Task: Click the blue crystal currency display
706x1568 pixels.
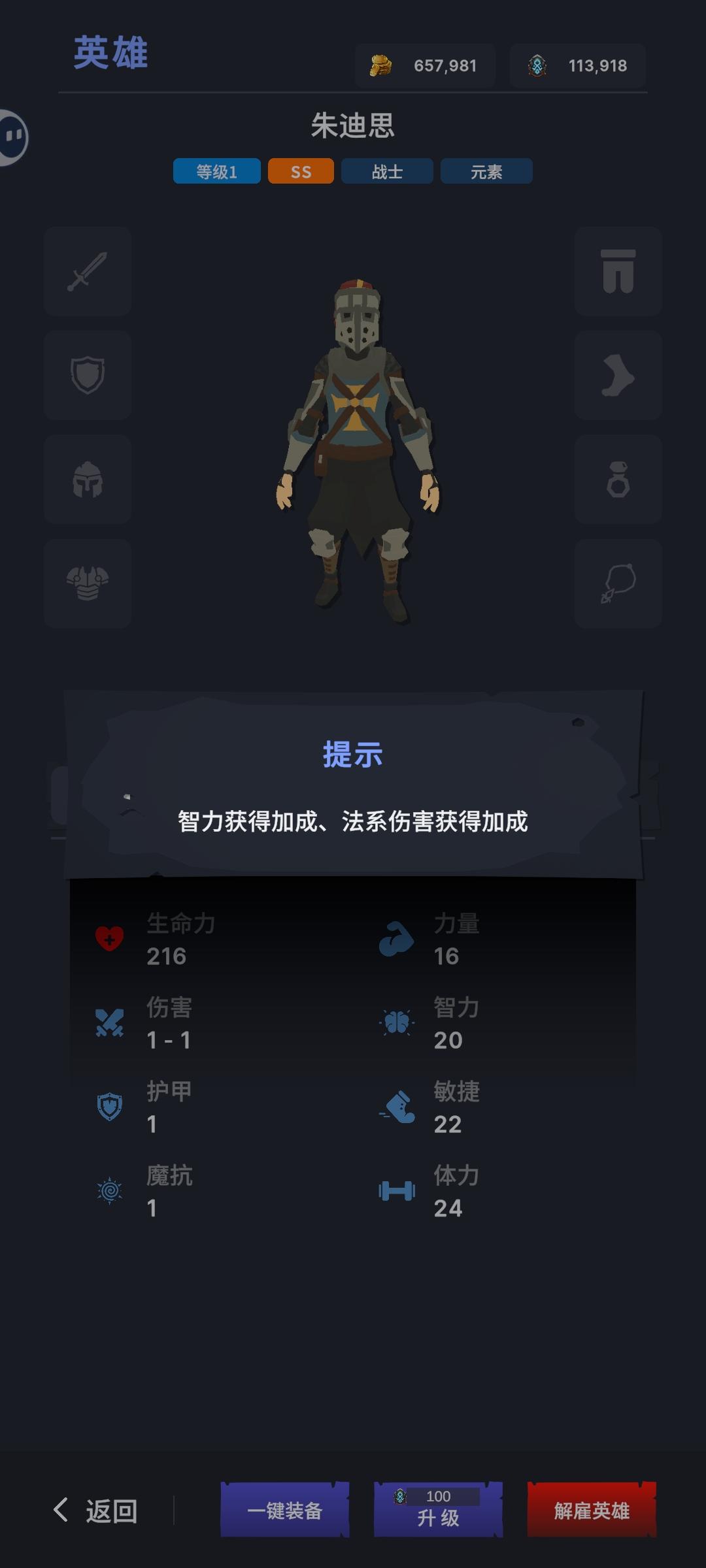Action: pos(577,65)
